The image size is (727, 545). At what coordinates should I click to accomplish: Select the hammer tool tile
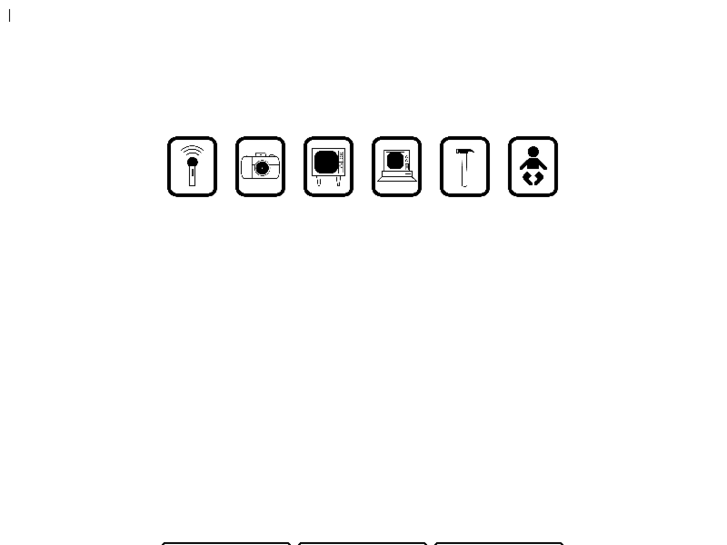click(465, 166)
